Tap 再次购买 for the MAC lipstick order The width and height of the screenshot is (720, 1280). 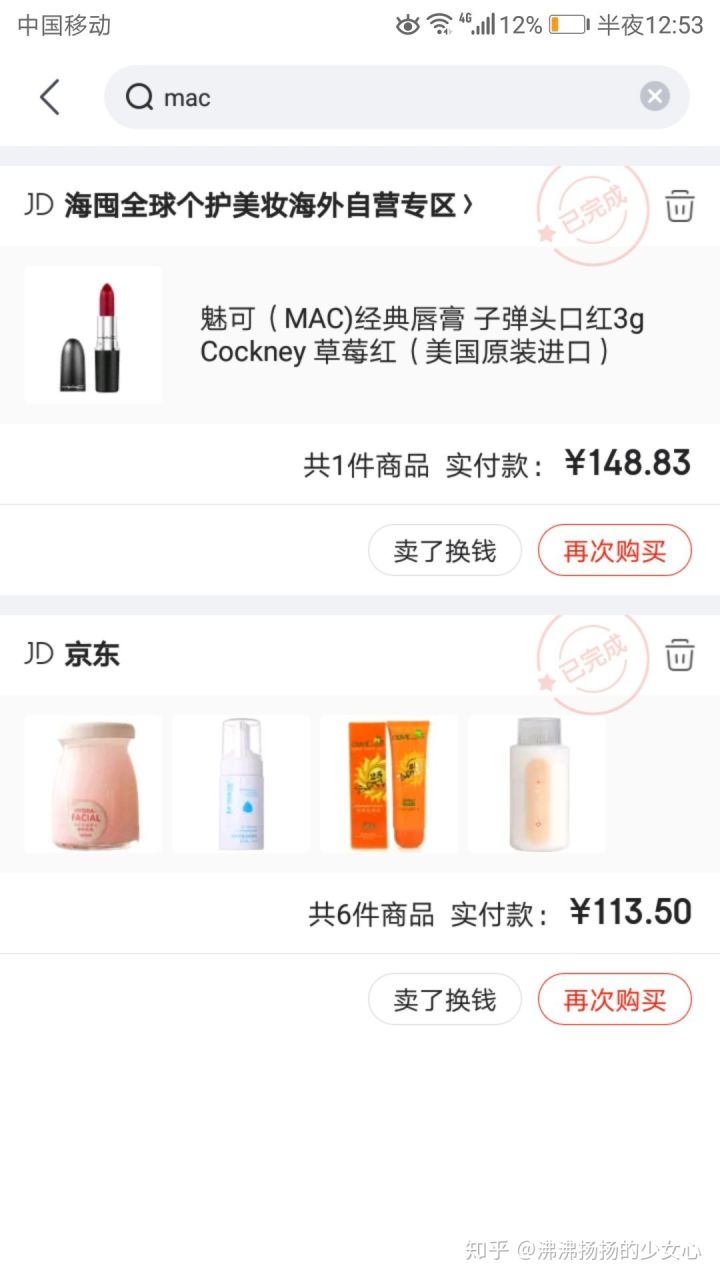(x=614, y=550)
